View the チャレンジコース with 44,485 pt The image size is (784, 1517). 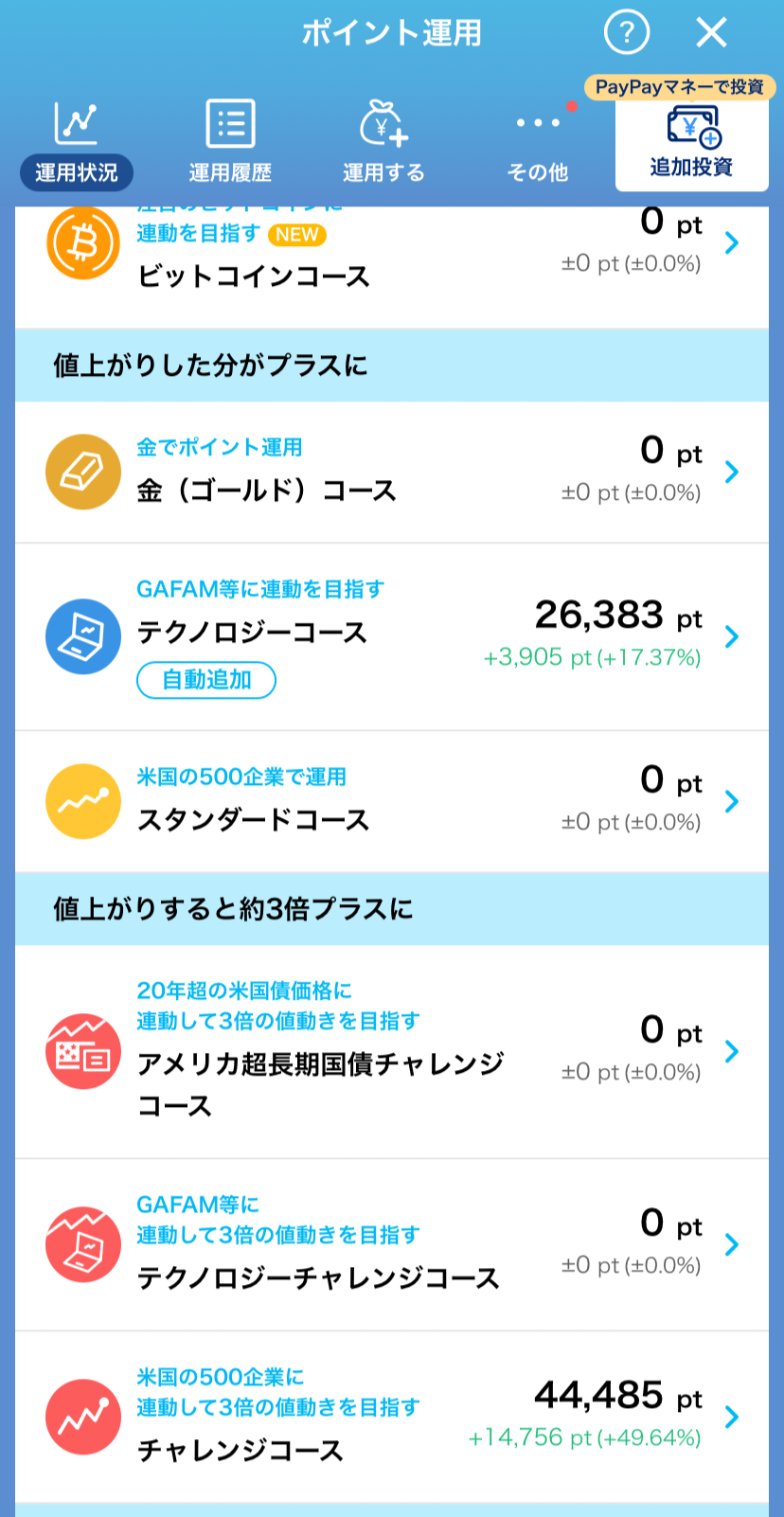392,1417
